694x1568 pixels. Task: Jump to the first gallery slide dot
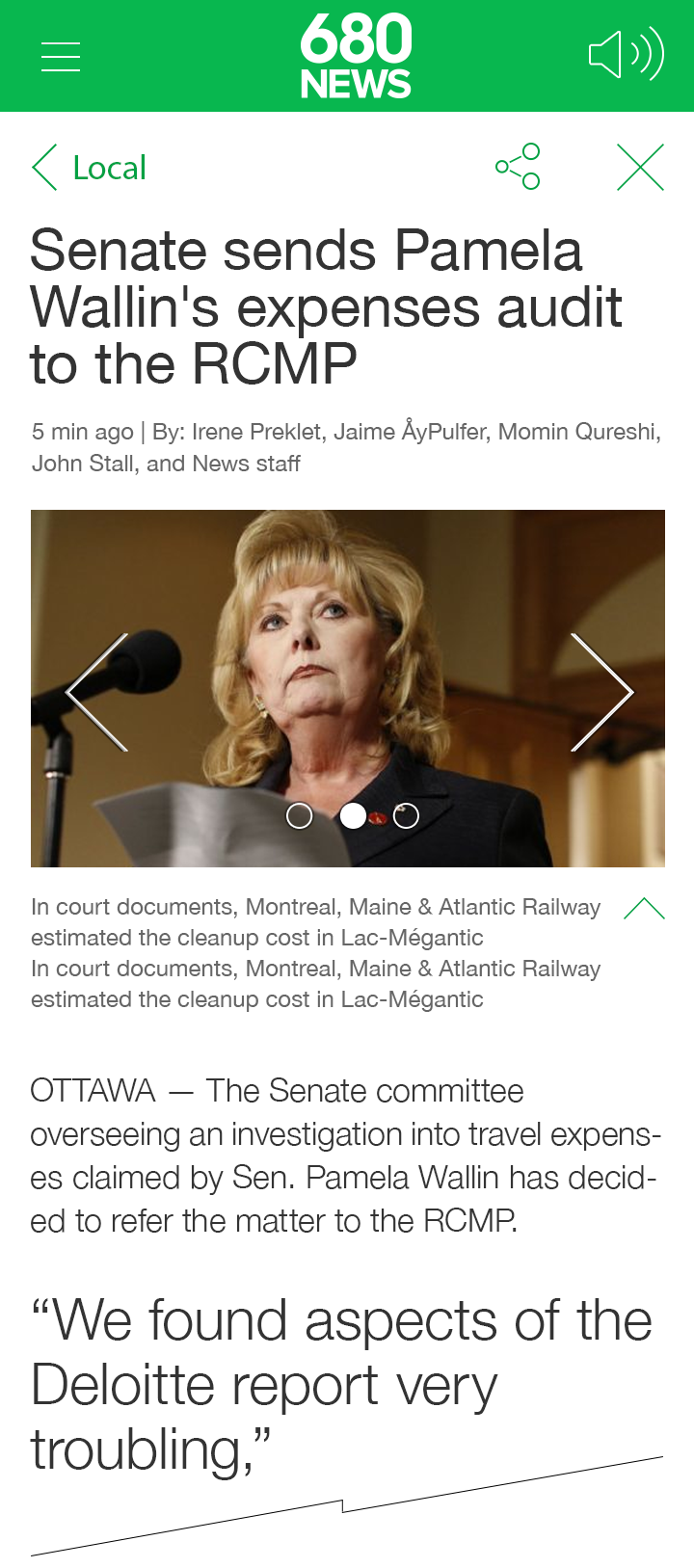[x=300, y=816]
